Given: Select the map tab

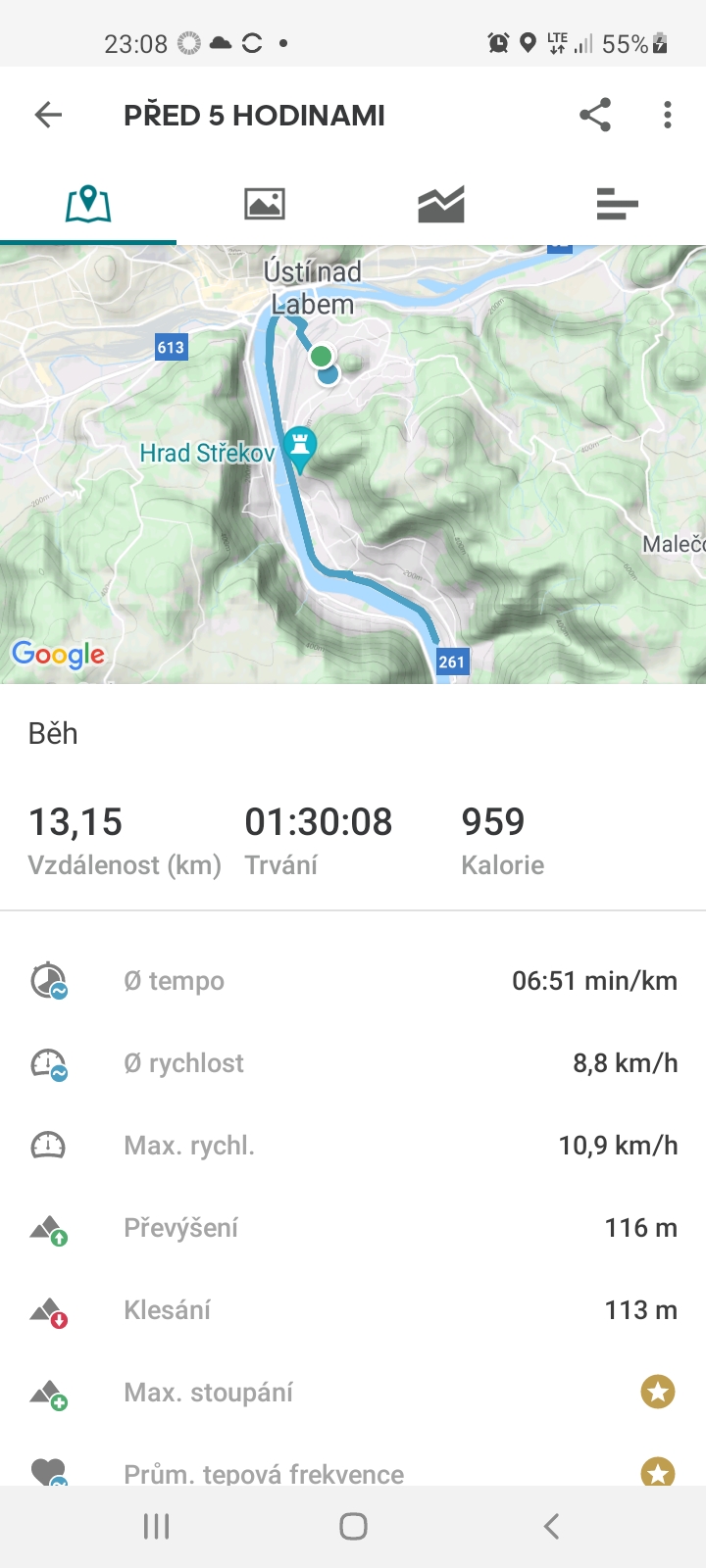Looking at the screenshot, I should (88, 204).
